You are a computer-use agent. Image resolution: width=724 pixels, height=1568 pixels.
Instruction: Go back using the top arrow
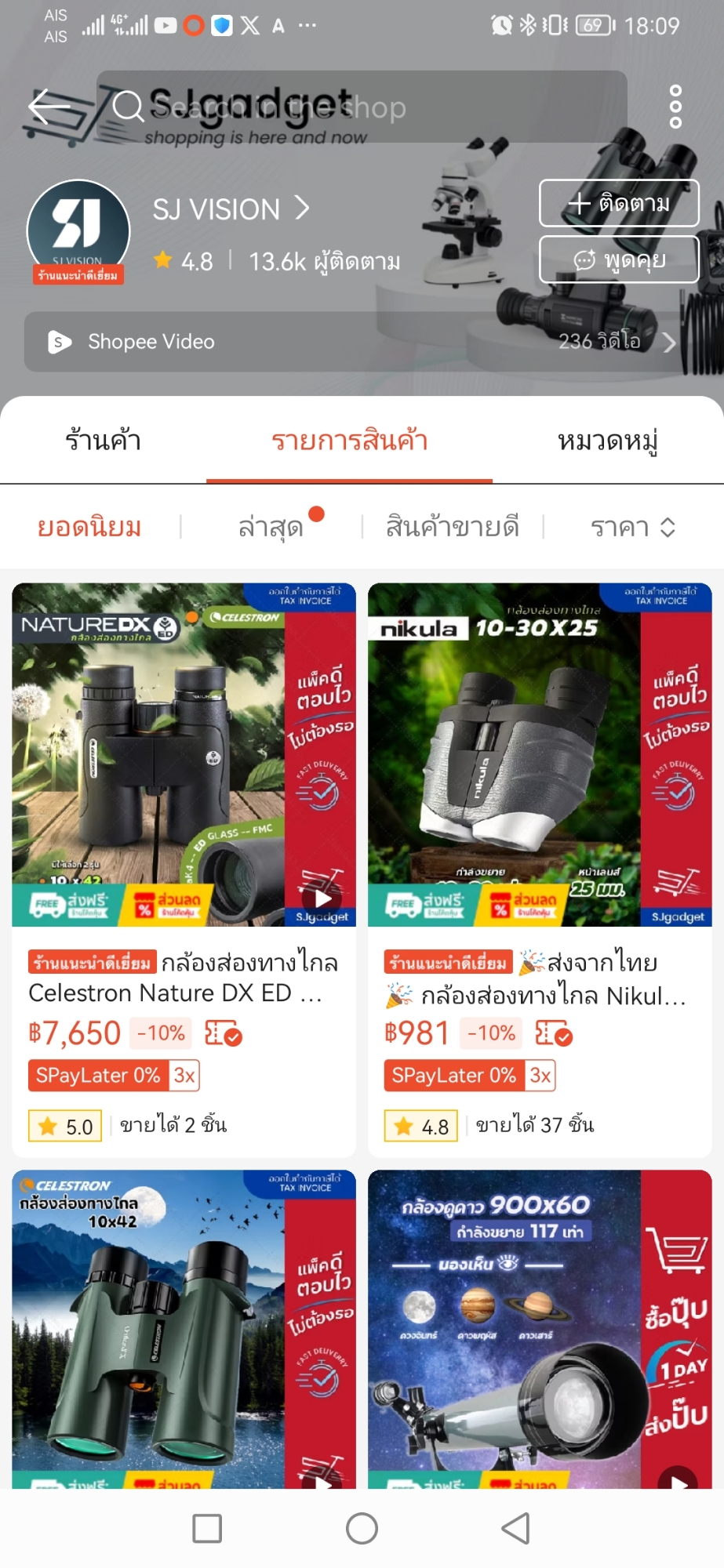pyautogui.click(x=49, y=107)
